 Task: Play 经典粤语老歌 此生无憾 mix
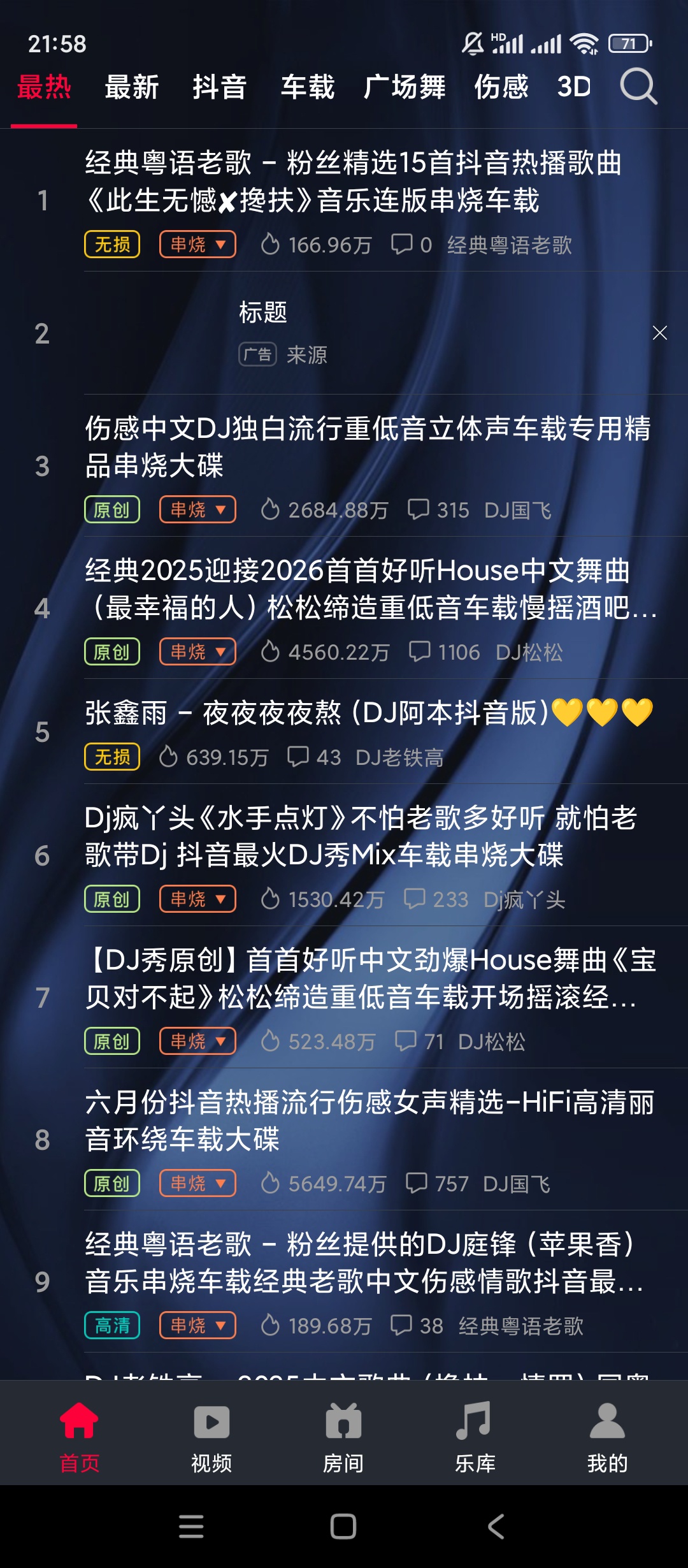[353, 182]
